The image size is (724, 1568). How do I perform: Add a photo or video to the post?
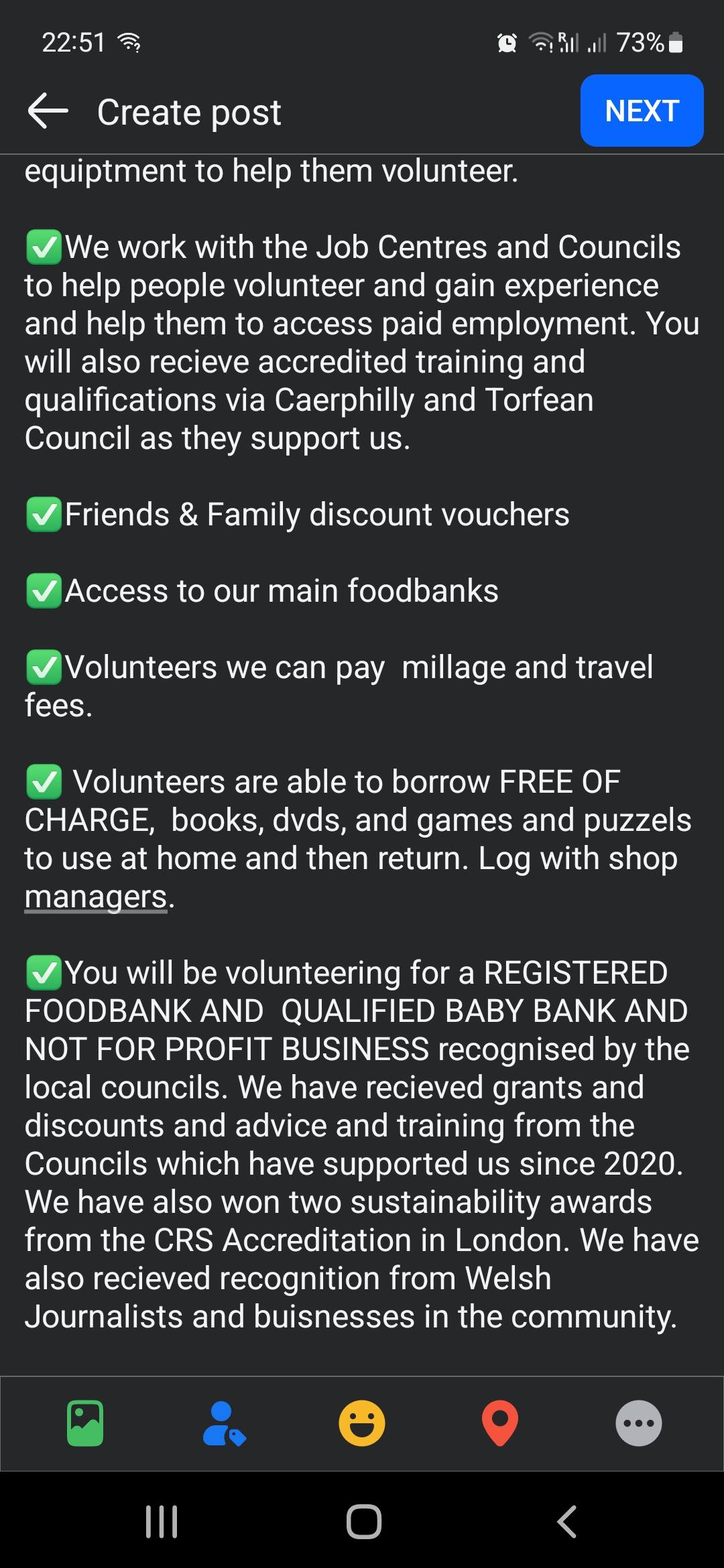pyautogui.click(x=85, y=1423)
